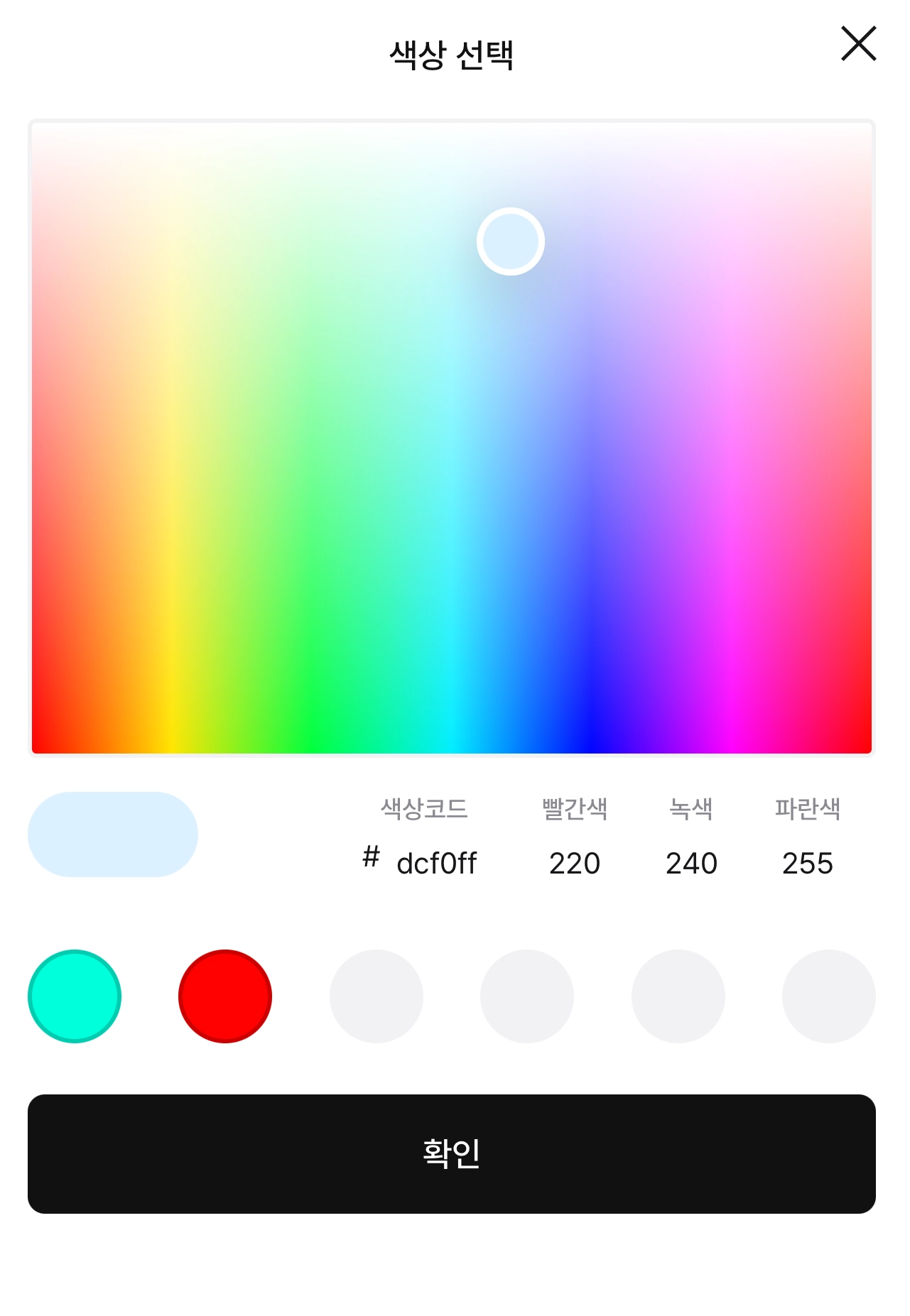Confirm color with 확인 button
Image resolution: width=910 pixels, height=1316 pixels.
tap(452, 1153)
